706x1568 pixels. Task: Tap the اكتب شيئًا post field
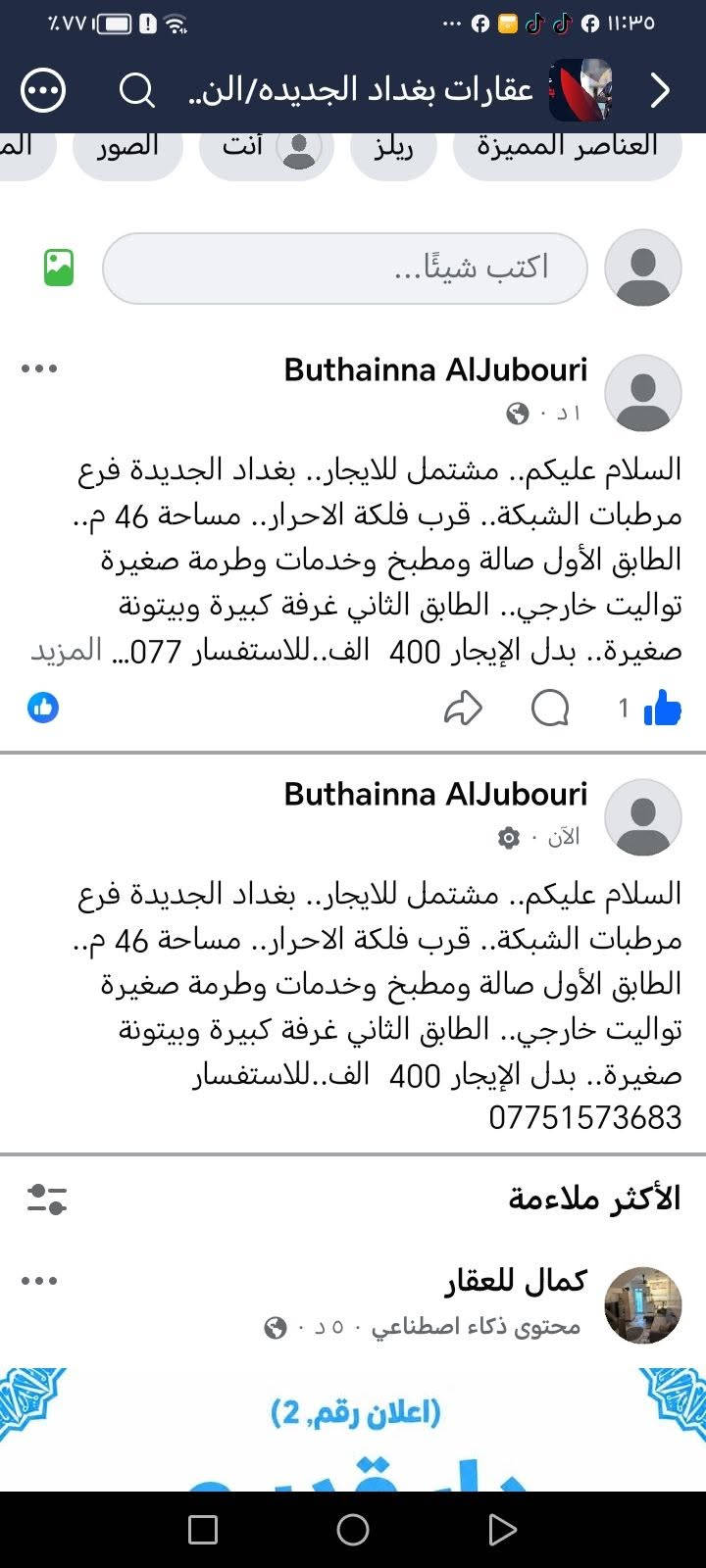tap(345, 268)
